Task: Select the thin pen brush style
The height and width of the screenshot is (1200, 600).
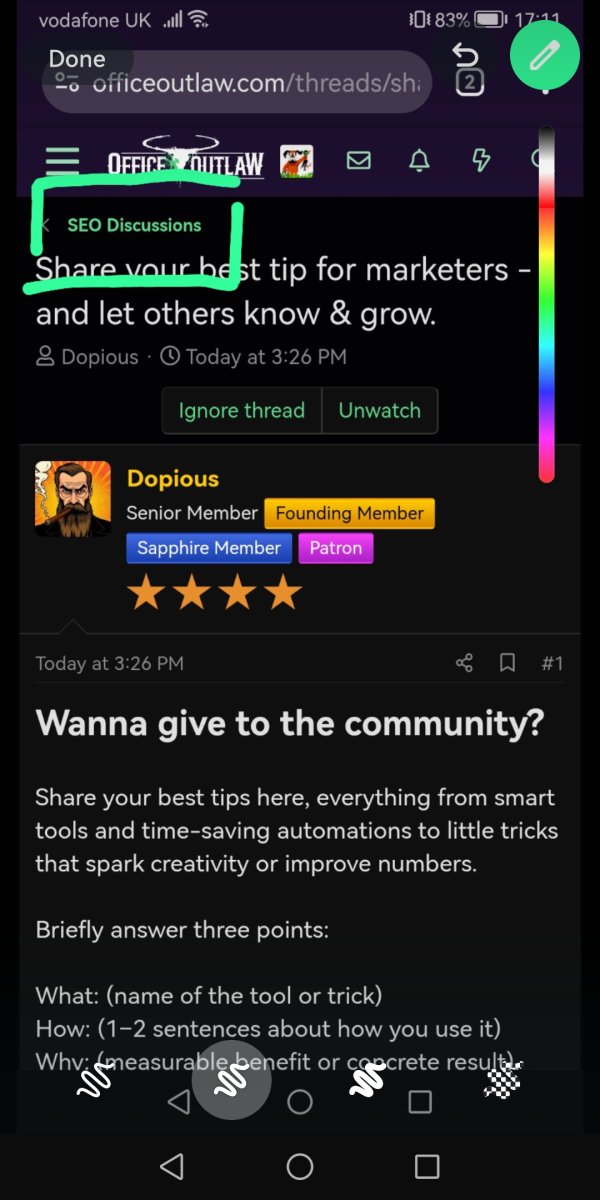Action: (97, 1080)
